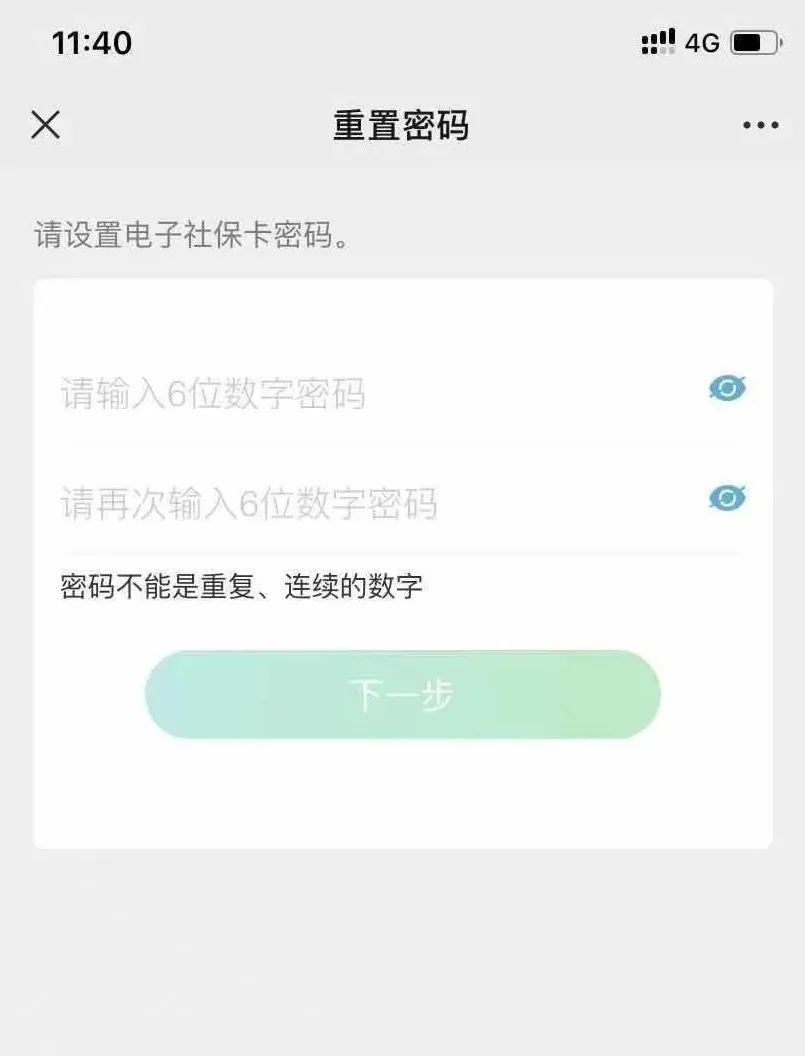
Task: Close the 重置密码 page
Action: 46,125
